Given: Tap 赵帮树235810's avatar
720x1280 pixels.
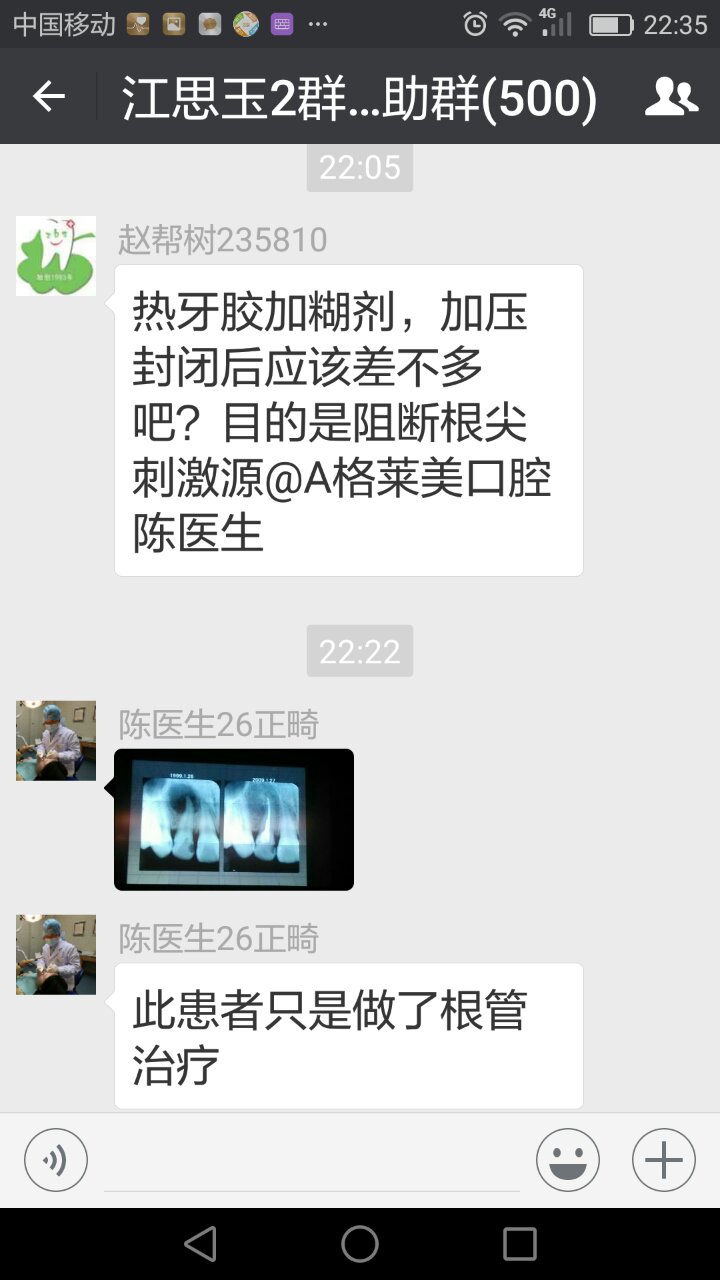Looking at the screenshot, I should (x=56, y=256).
